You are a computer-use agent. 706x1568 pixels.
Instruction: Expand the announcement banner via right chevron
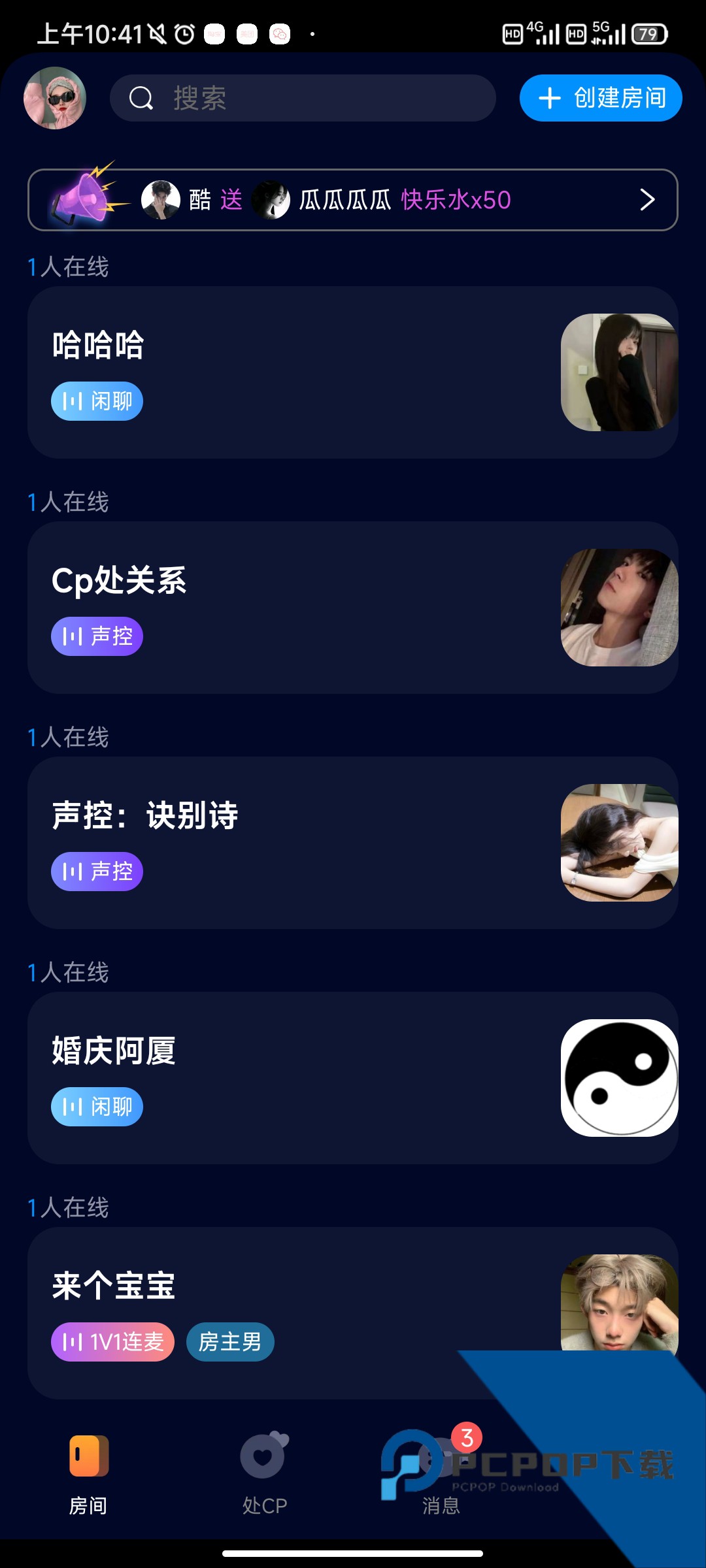click(x=646, y=200)
